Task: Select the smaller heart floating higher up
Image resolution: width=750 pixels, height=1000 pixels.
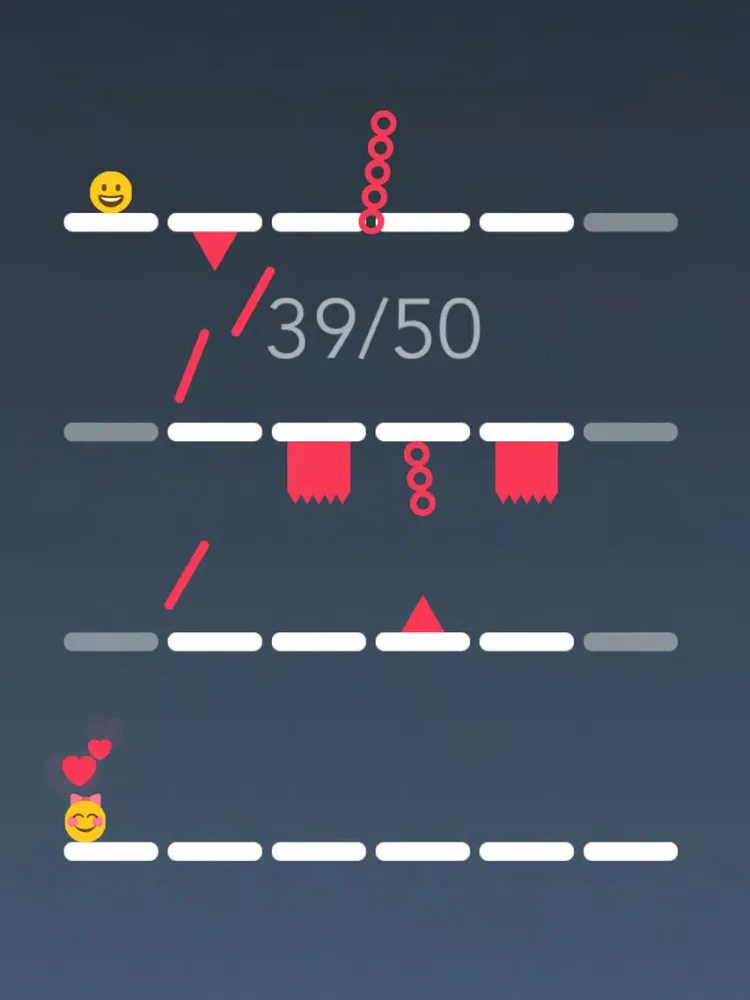Action: click(98, 747)
